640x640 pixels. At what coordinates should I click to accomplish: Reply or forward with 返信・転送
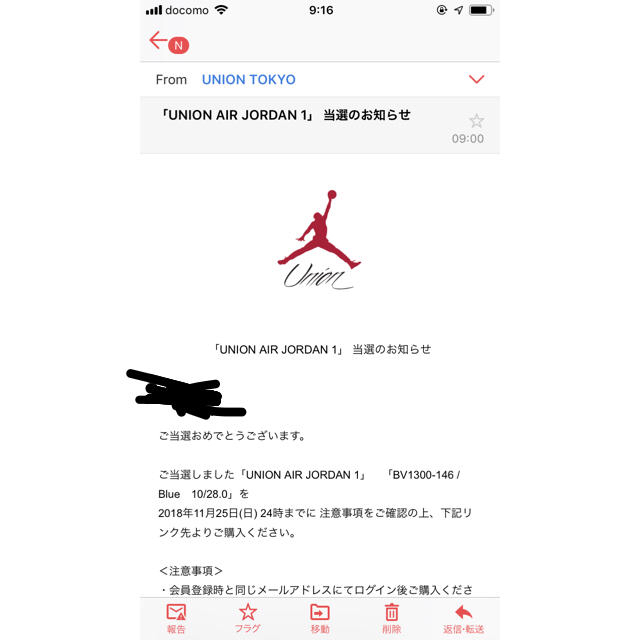click(463, 617)
